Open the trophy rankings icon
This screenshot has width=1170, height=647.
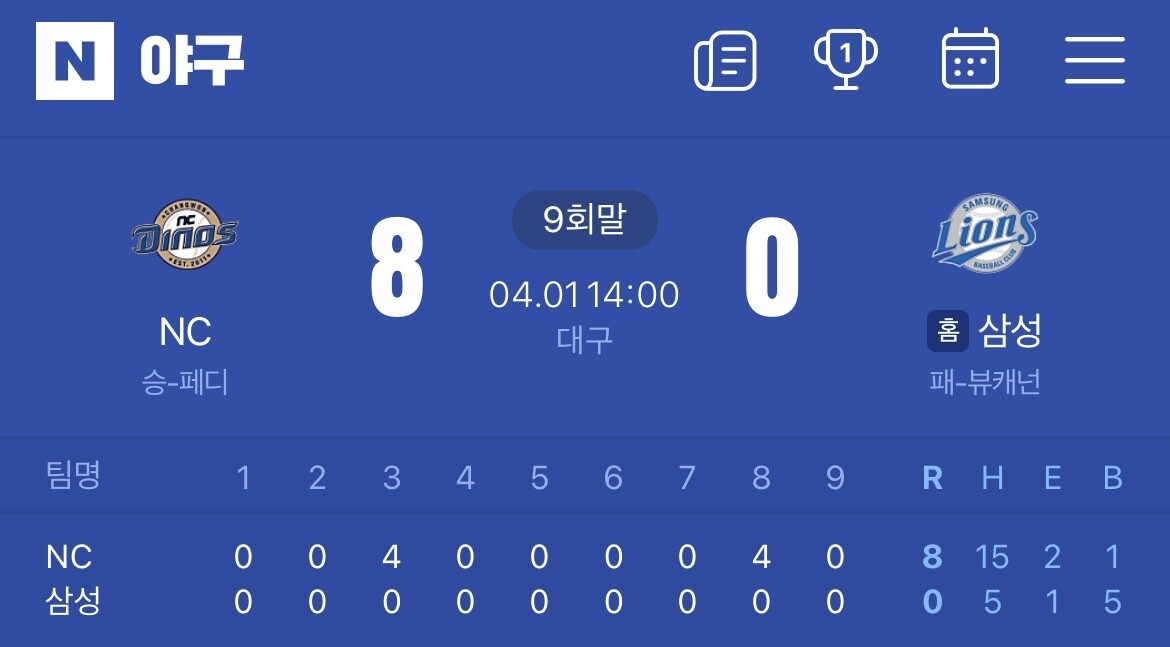[845, 60]
